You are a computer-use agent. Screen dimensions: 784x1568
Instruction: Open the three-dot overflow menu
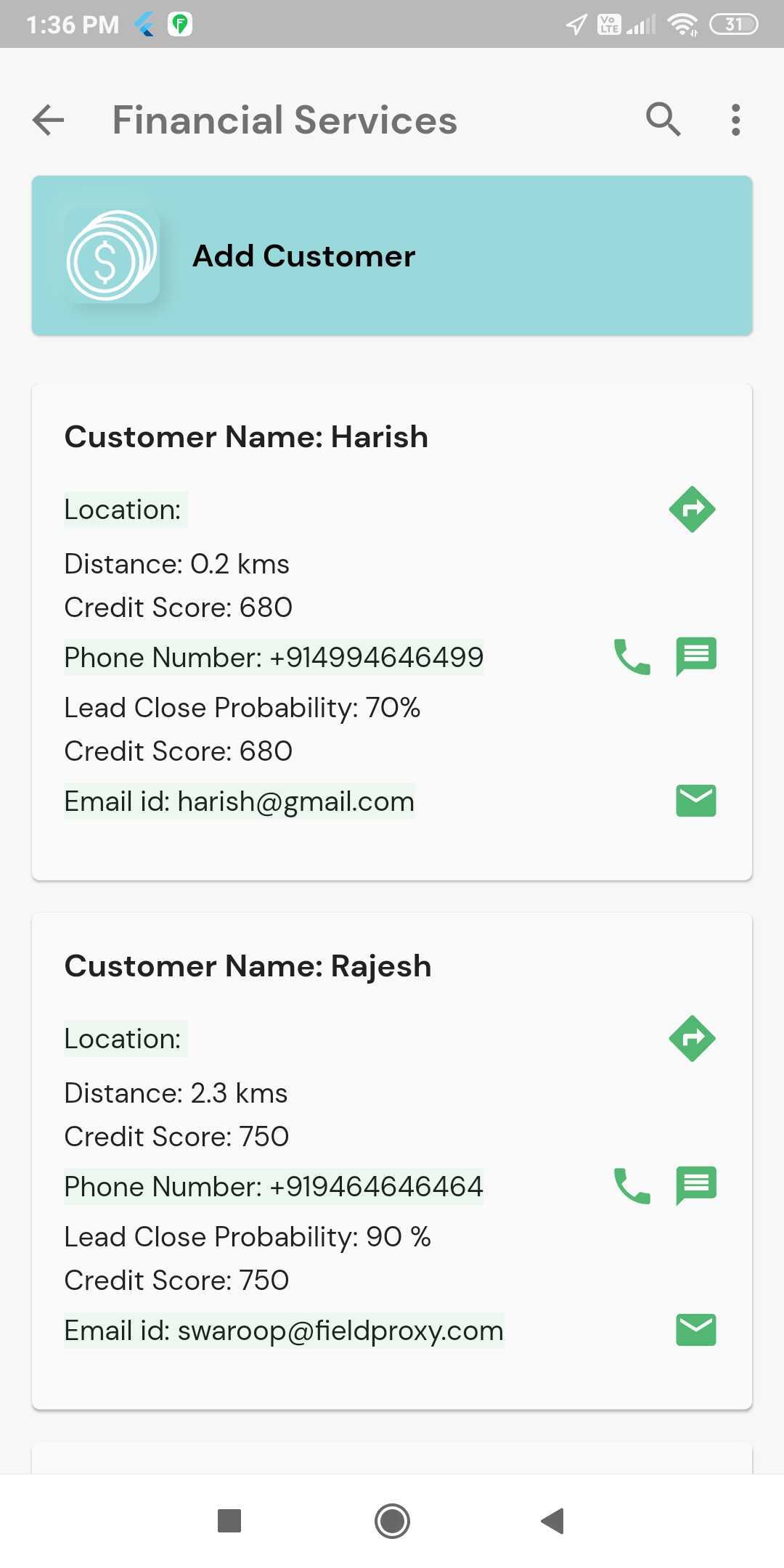(735, 120)
